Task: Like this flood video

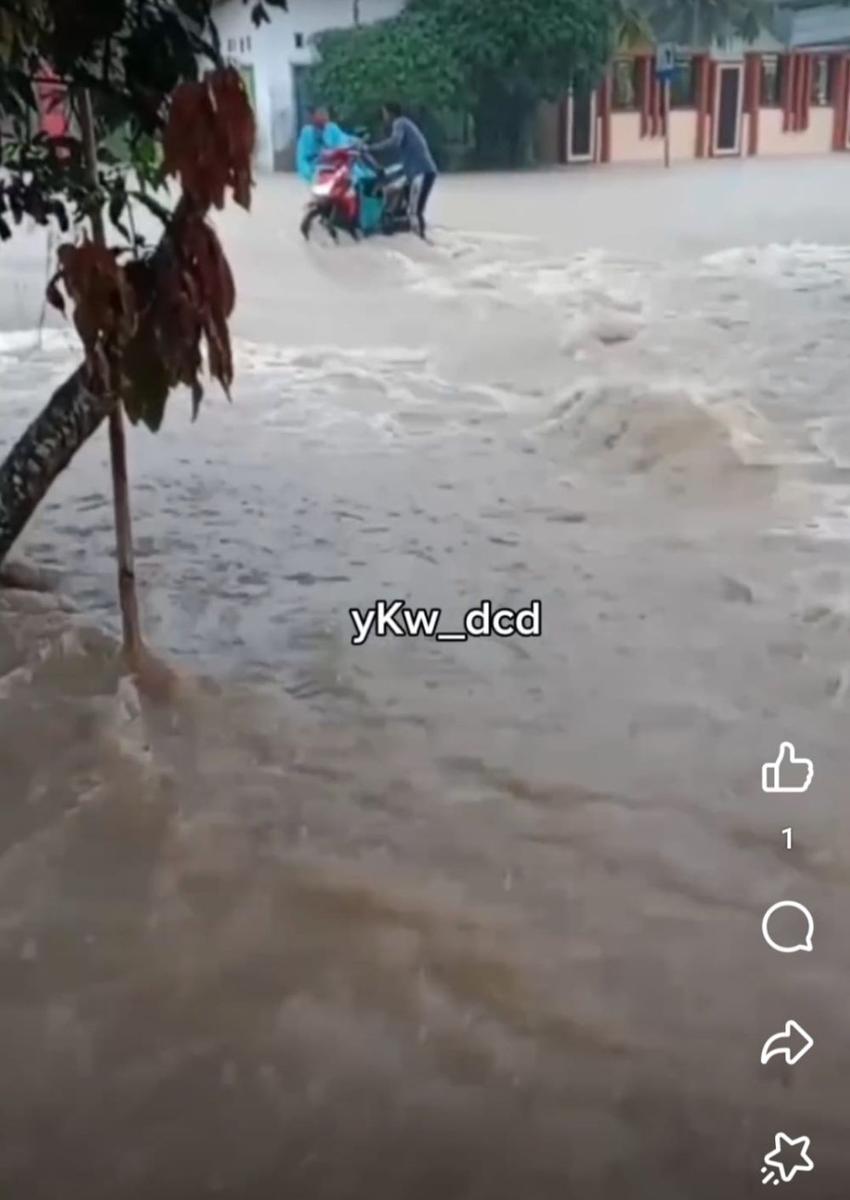Action: tap(787, 769)
